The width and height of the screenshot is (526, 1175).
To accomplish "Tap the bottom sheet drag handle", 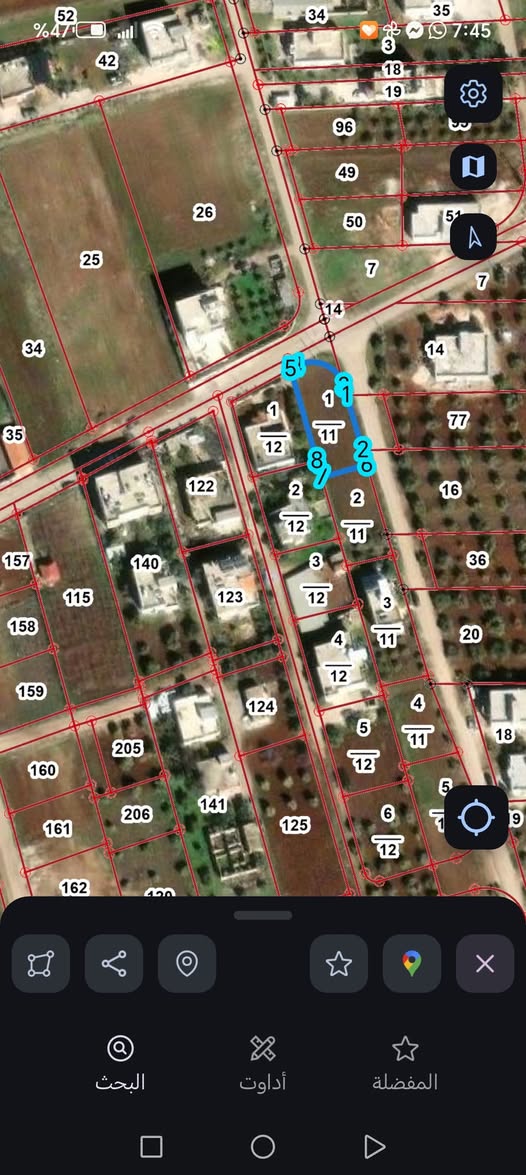I will pyautogui.click(x=263, y=915).
